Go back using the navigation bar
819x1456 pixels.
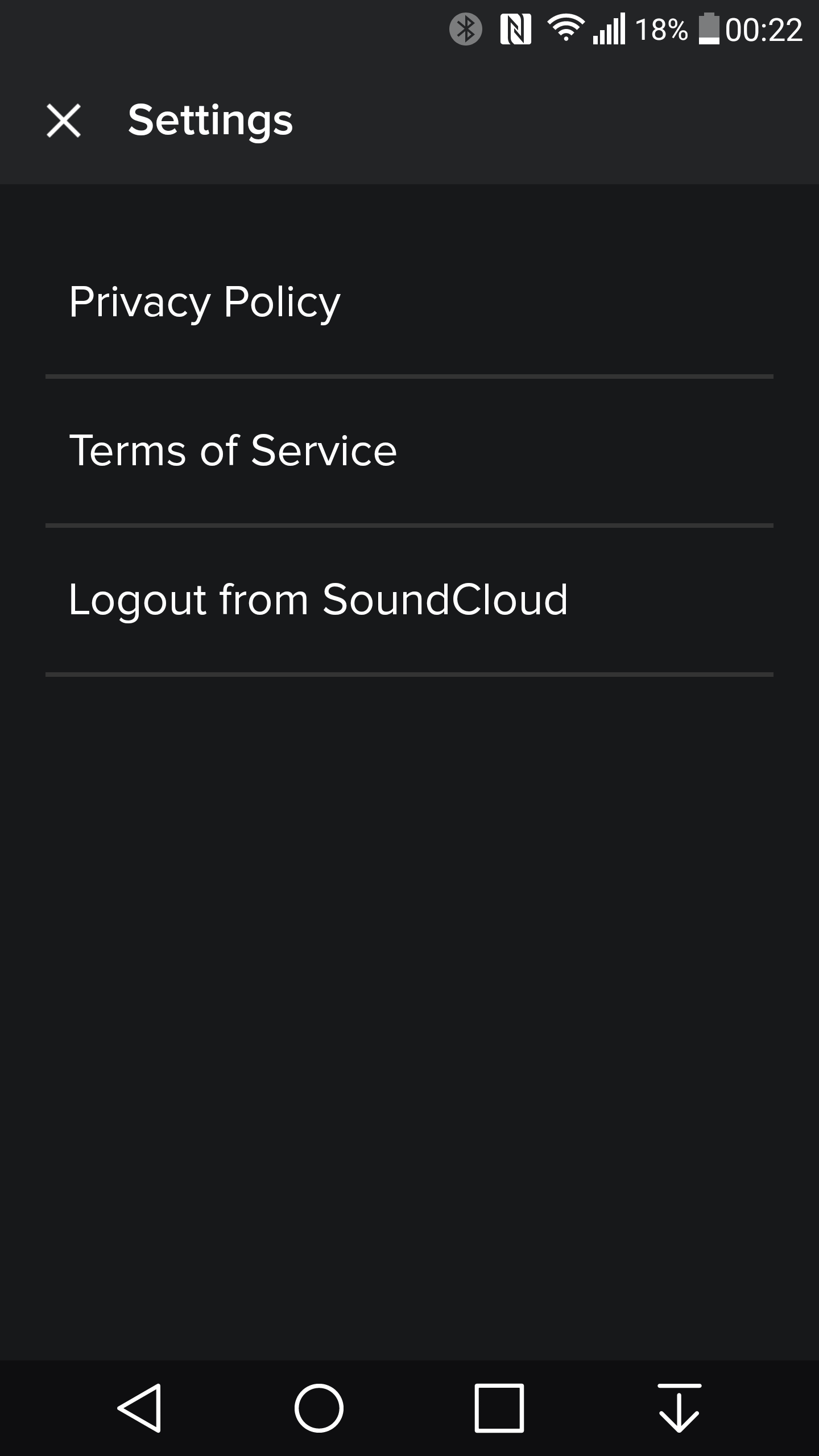(140, 1408)
